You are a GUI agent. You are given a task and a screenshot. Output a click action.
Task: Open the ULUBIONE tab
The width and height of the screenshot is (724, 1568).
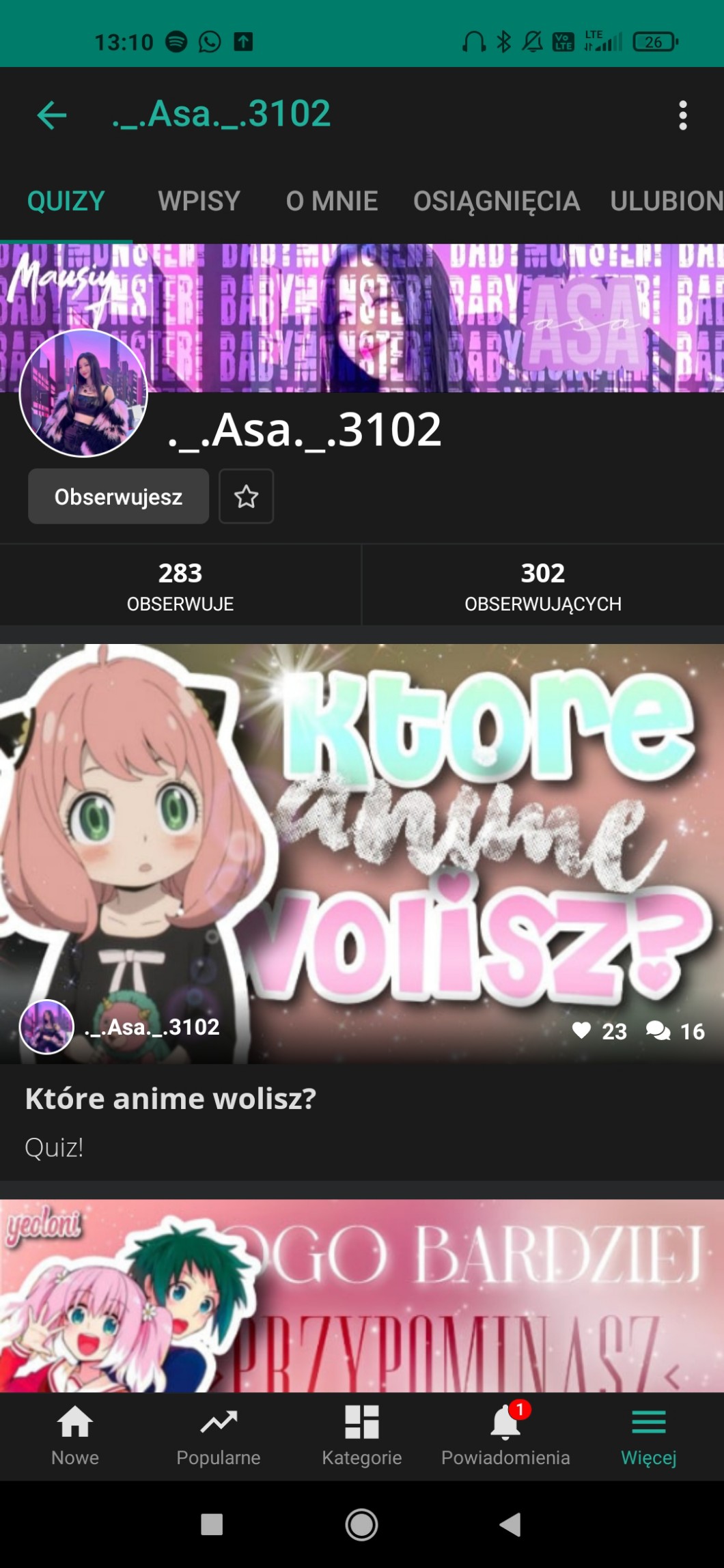click(x=666, y=201)
